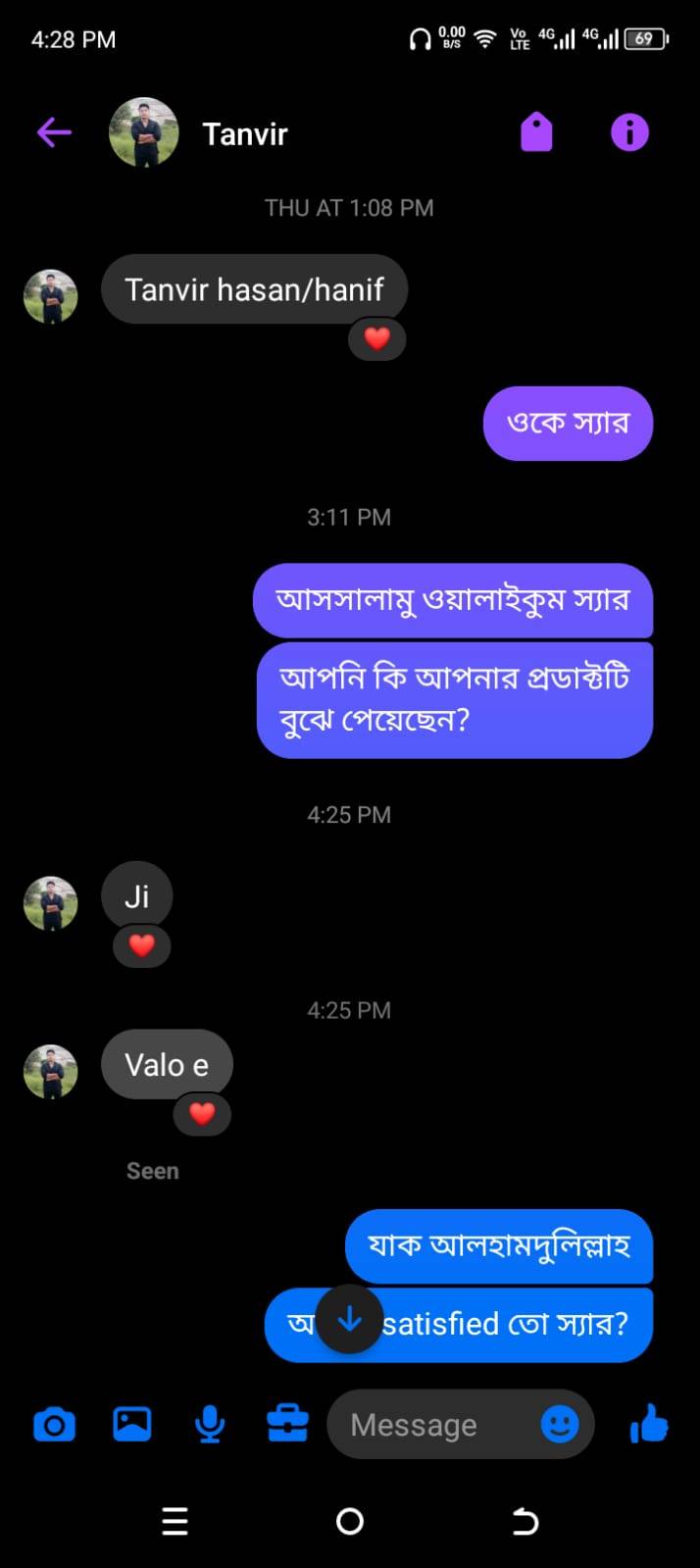Image resolution: width=700 pixels, height=1568 pixels.
Task: Jump to latest message with down arrow
Action: click(349, 1320)
